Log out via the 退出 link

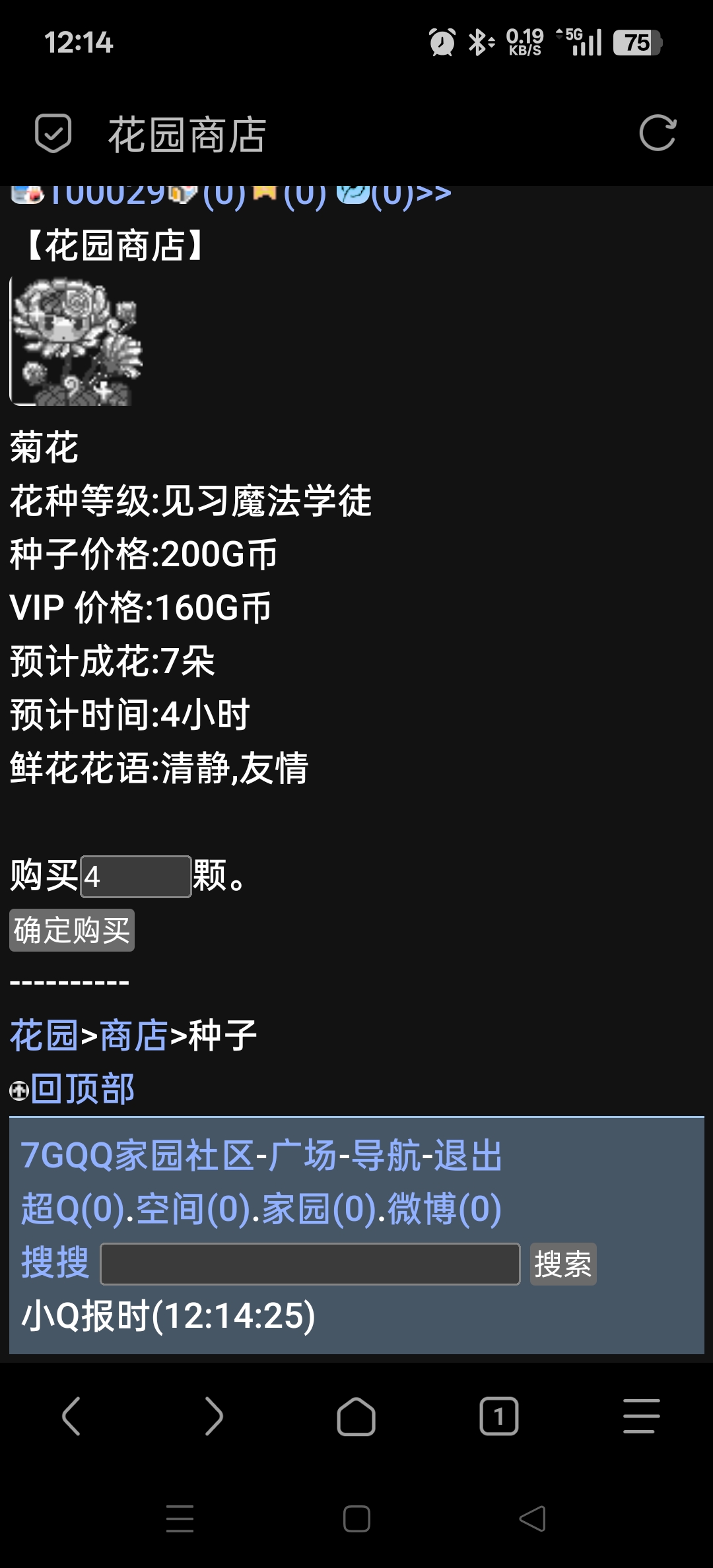tap(469, 1156)
